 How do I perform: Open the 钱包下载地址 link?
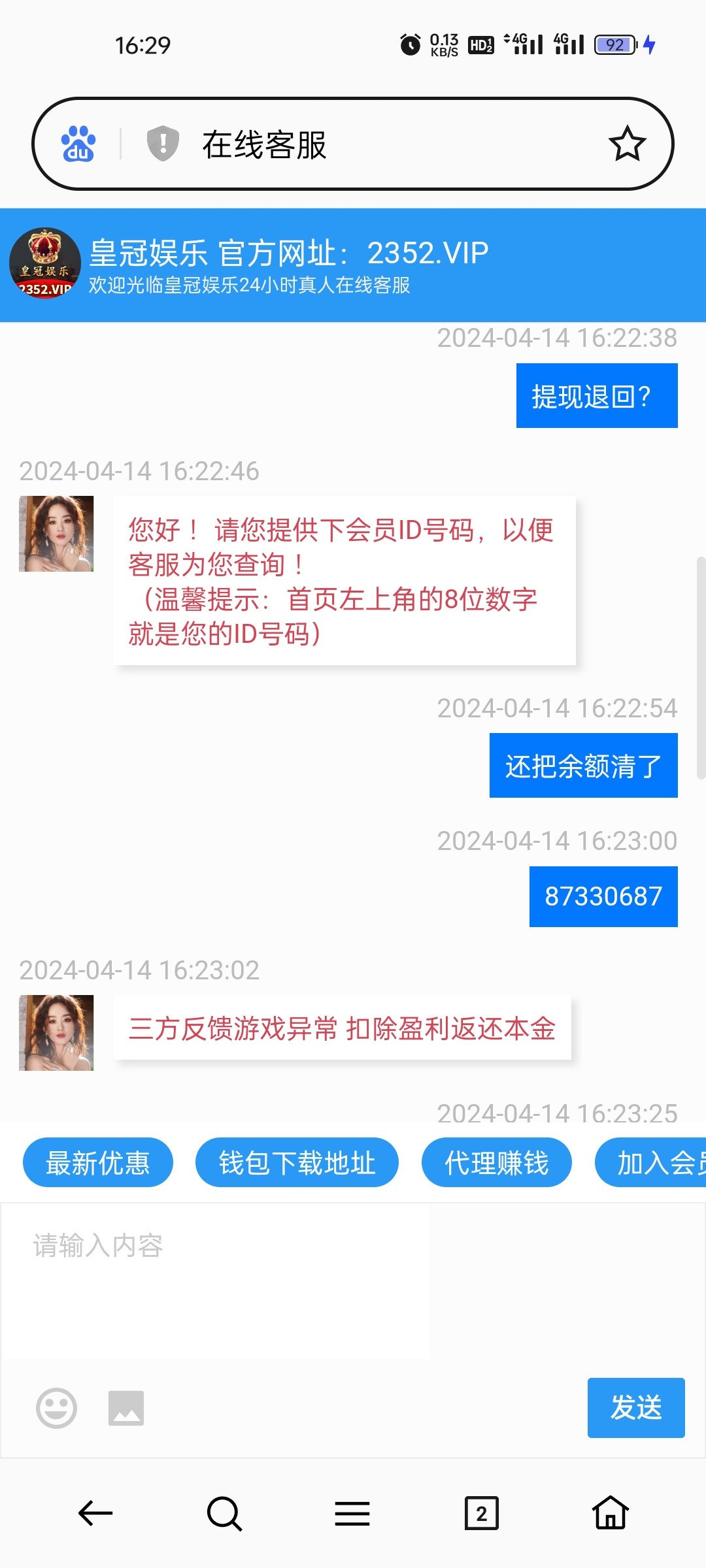click(296, 1162)
